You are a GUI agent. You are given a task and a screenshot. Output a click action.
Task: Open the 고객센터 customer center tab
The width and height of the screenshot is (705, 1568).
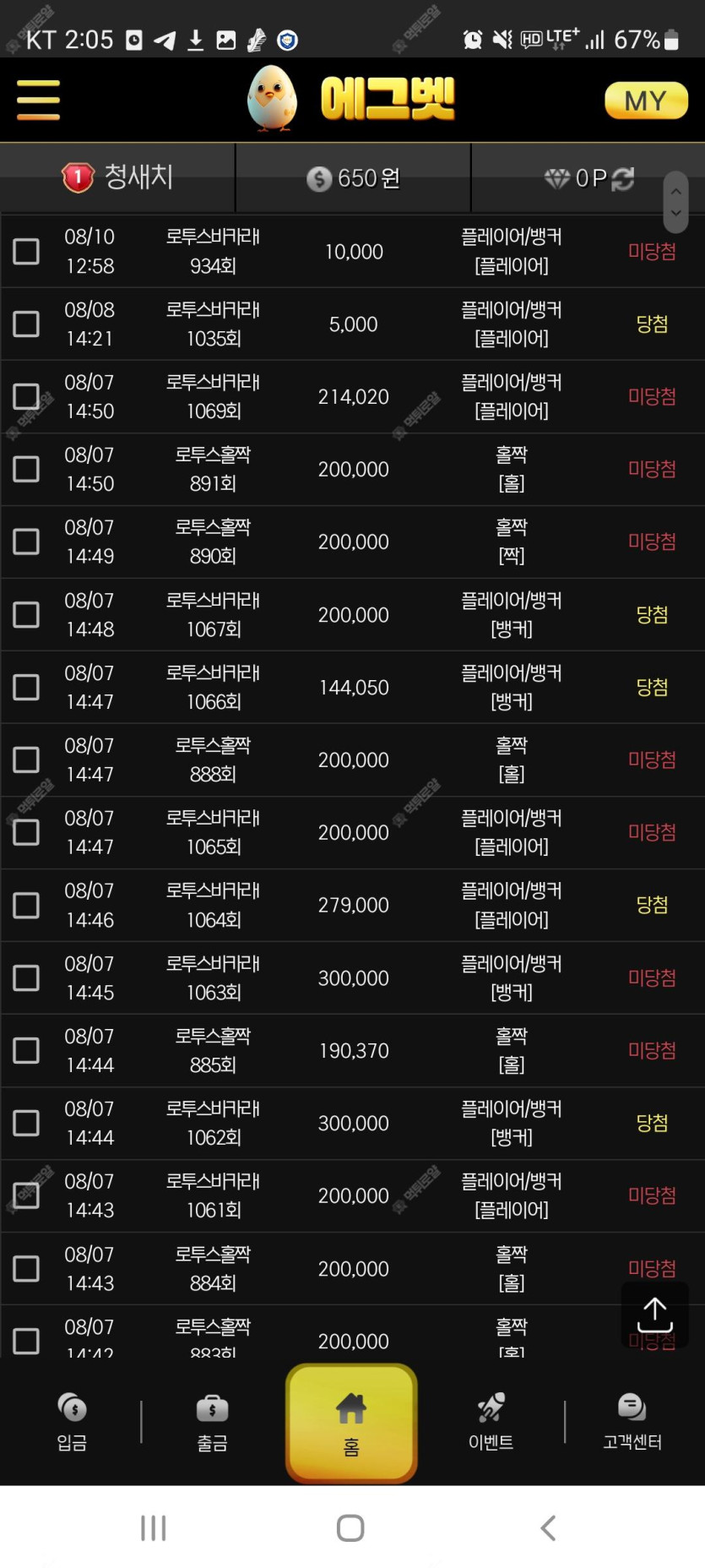(x=632, y=1423)
